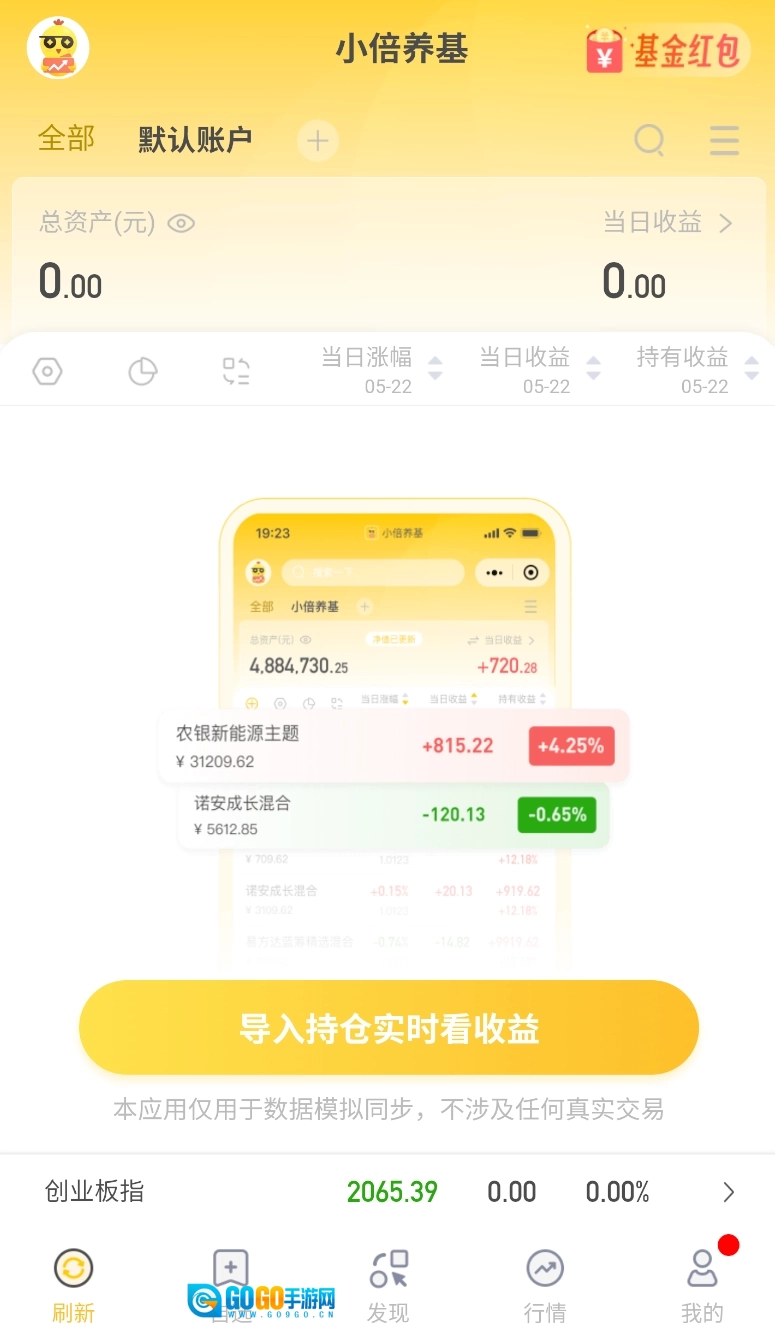The width and height of the screenshot is (775, 1328).
Task: Open the hamburger menu at top right
Action: pyautogui.click(x=724, y=141)
